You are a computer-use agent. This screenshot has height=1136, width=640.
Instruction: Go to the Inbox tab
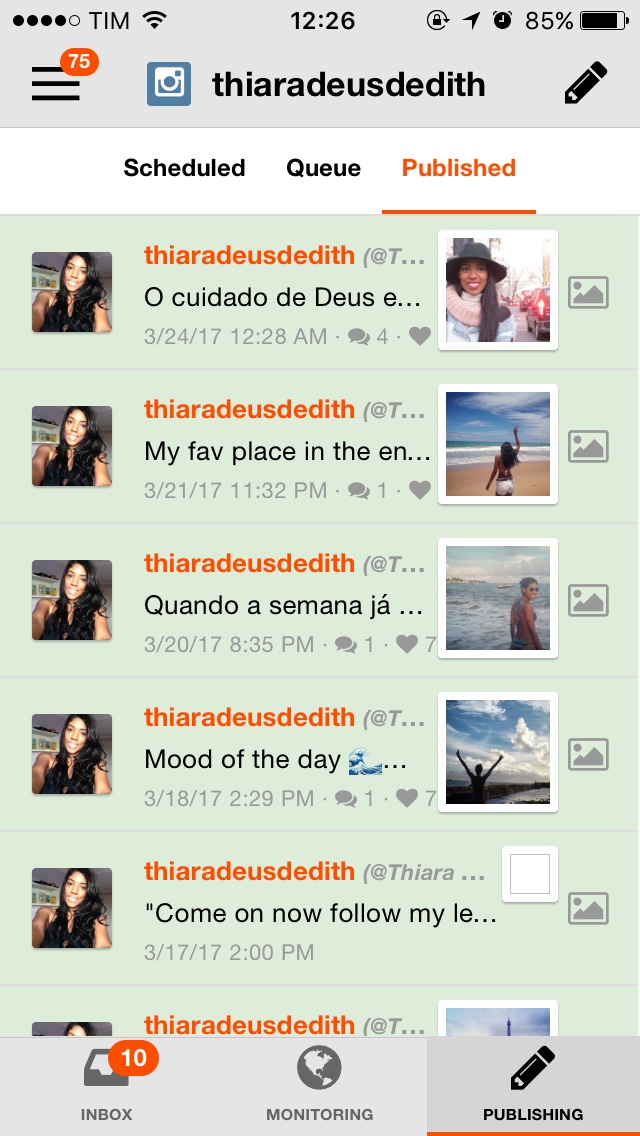pos(106,1086)
